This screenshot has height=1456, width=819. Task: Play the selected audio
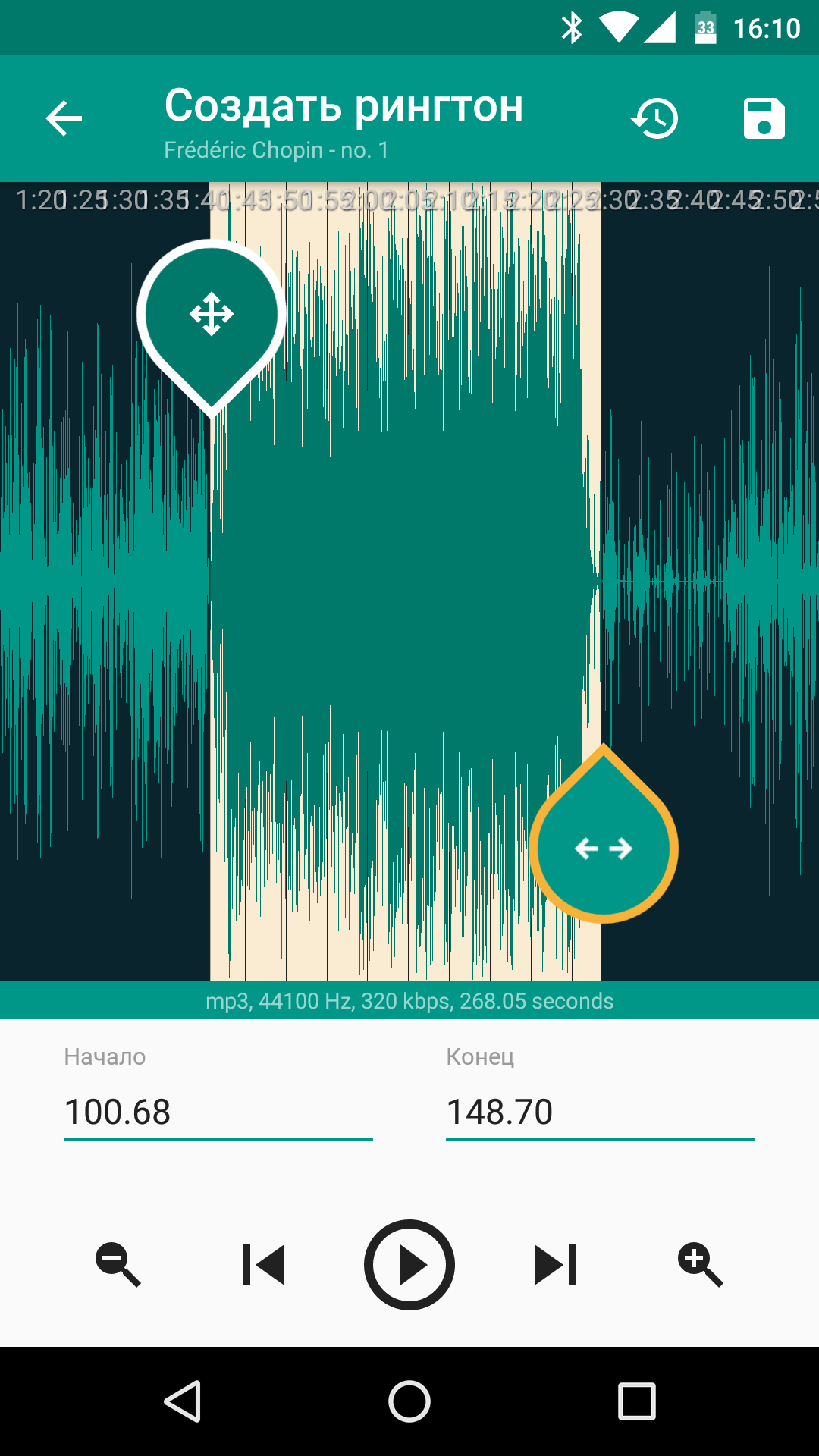pyautogui.click(x=409, y=1265)
